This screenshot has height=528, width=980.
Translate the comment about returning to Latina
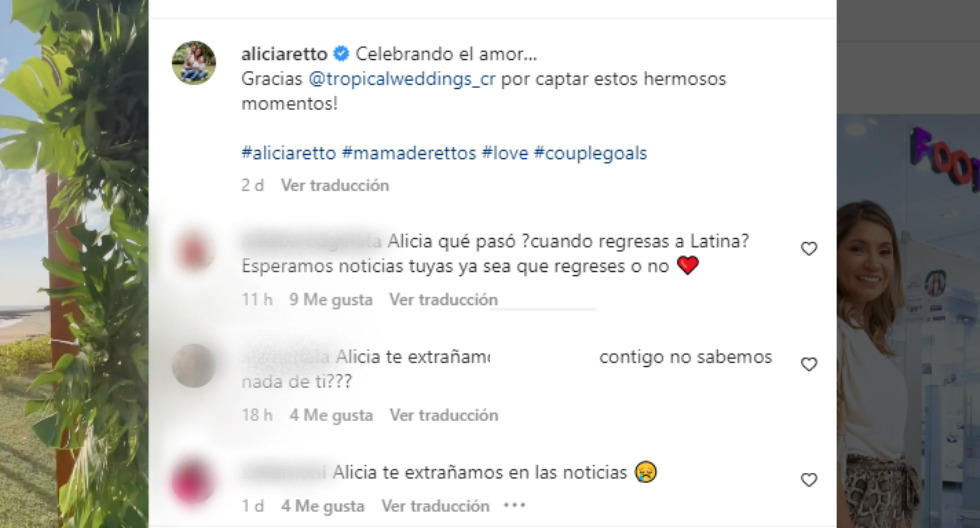(x=443, y=299)
